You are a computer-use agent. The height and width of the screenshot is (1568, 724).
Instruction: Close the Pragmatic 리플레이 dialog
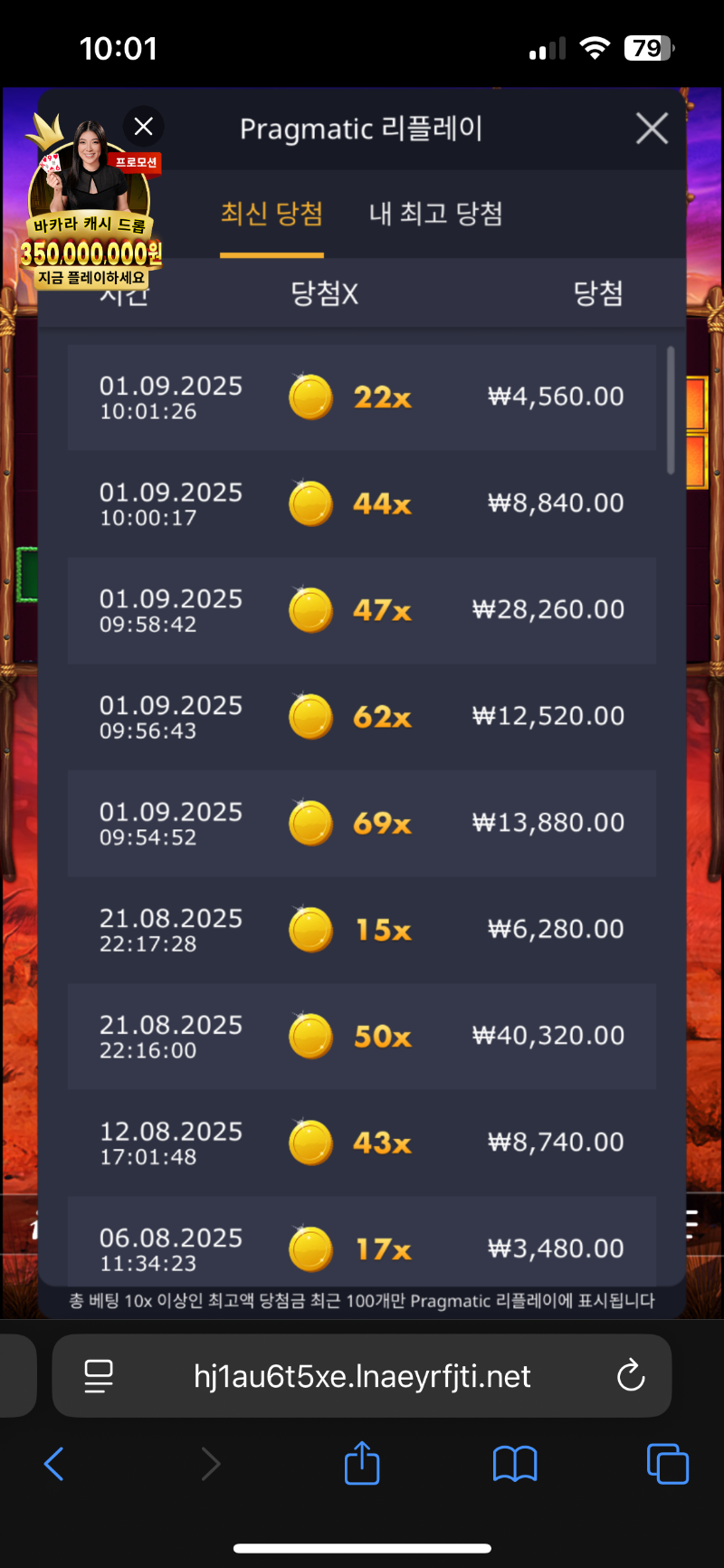pyautogui.click(x=652, y=129)
